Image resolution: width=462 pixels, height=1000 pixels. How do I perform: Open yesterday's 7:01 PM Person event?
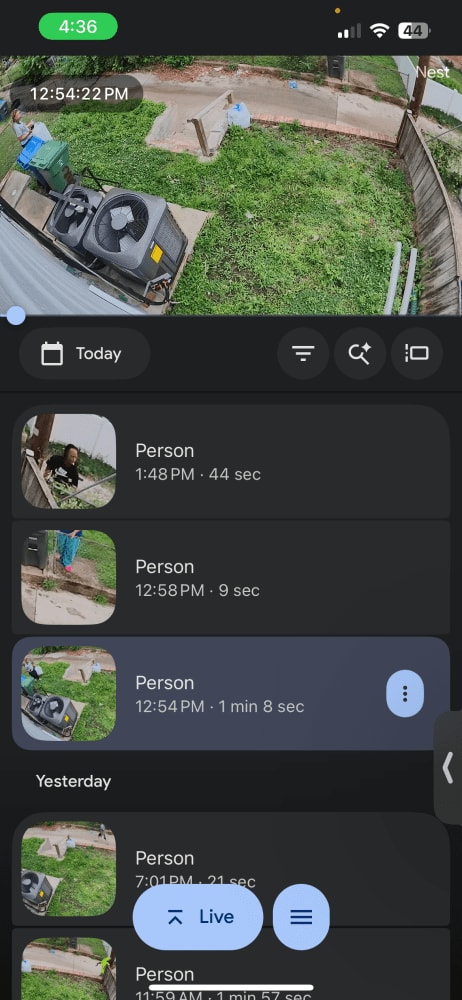(231, 869)
